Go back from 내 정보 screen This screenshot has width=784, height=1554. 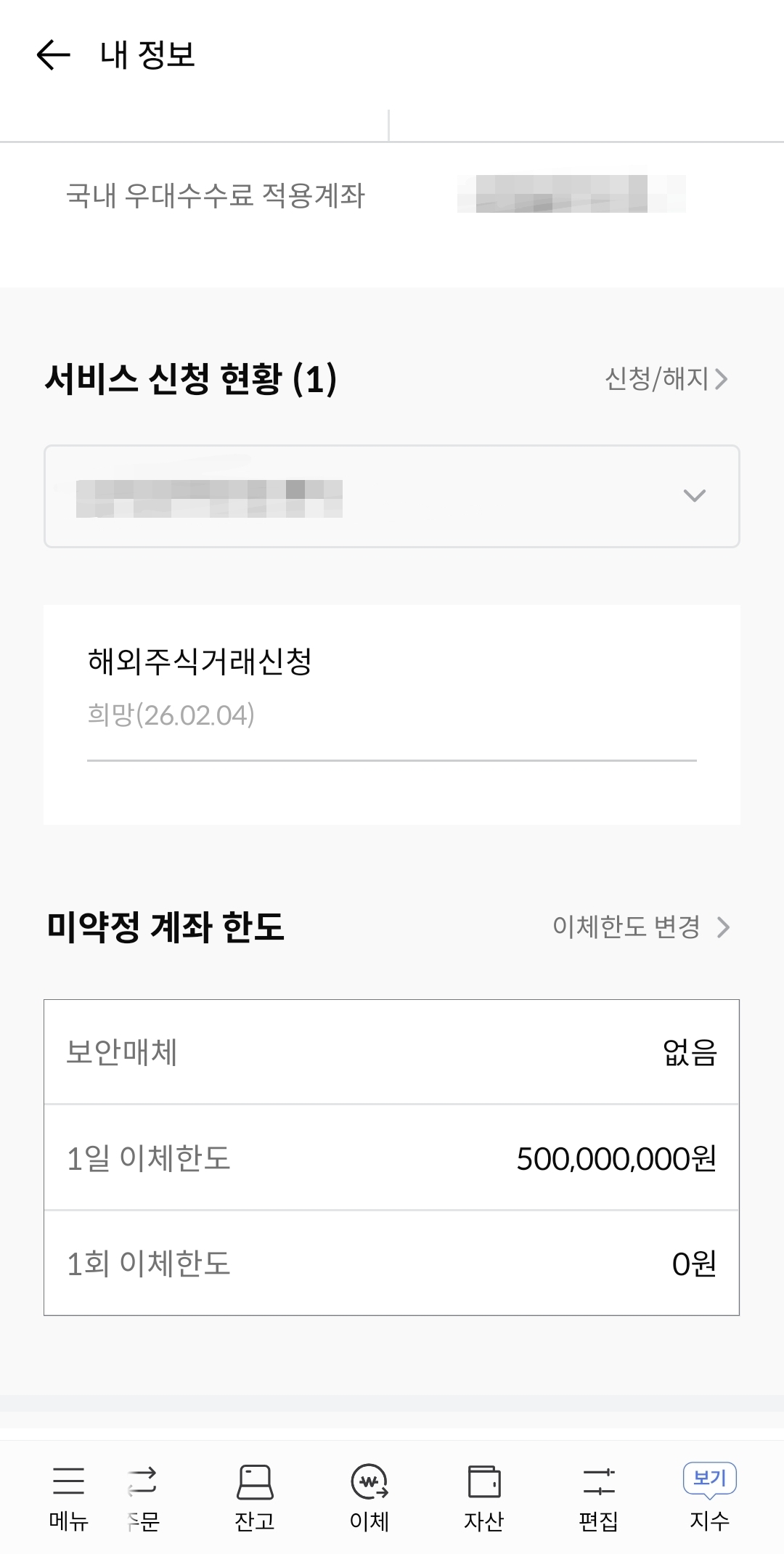(53, 54)
